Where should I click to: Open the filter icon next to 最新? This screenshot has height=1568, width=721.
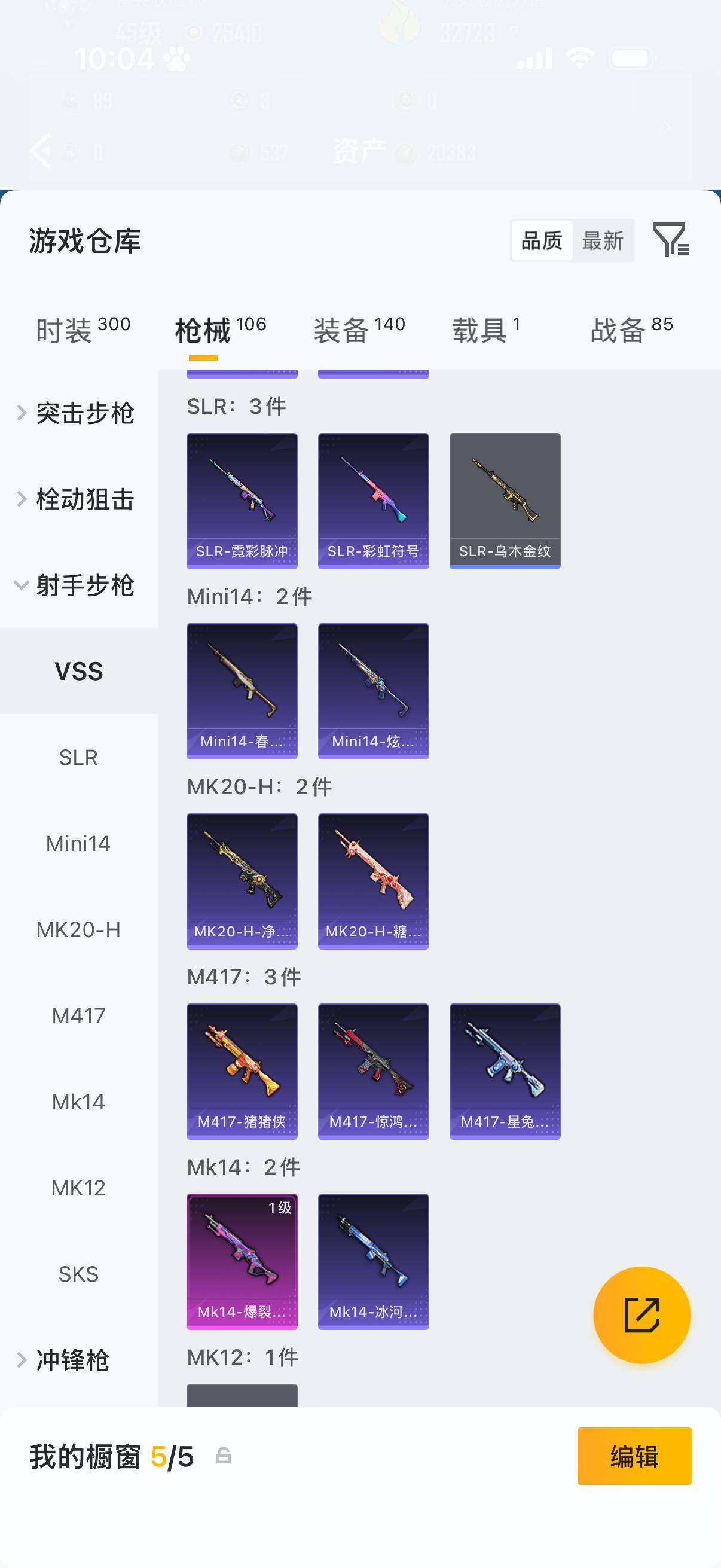point(670,240)
